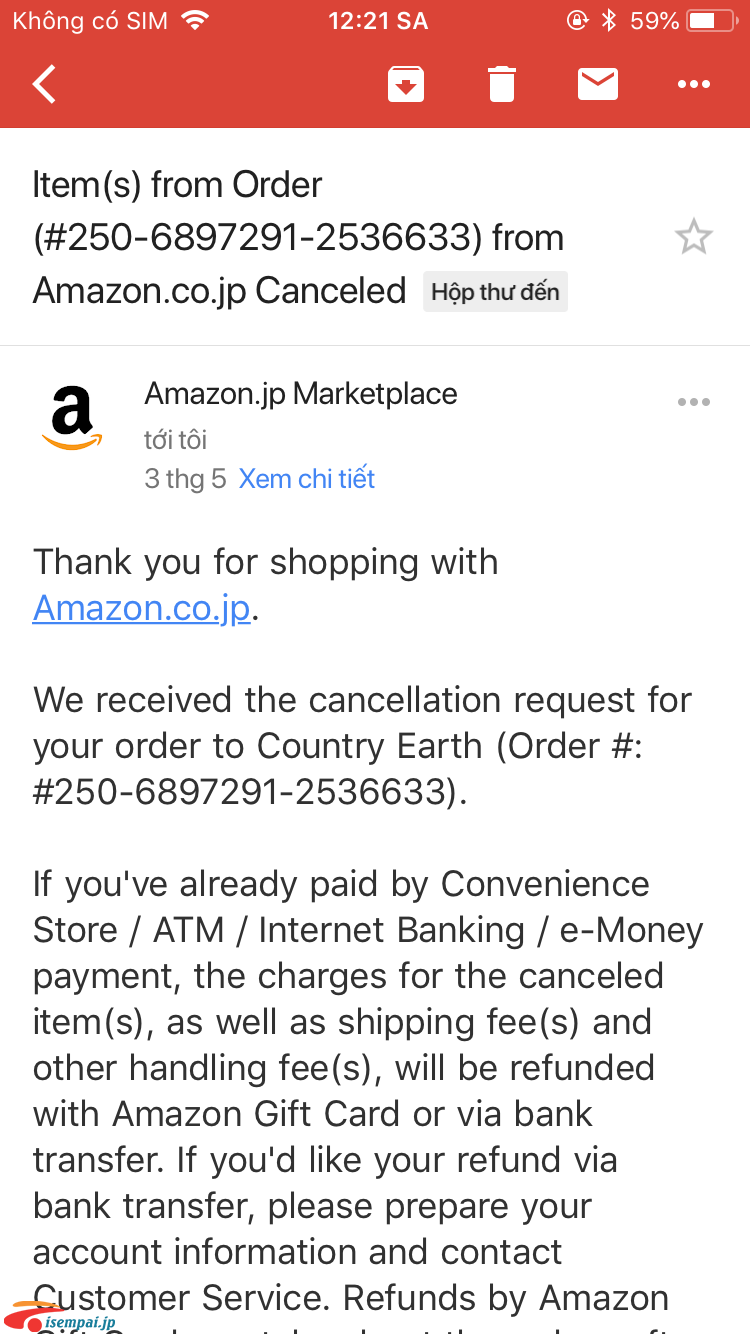Star this Amazon cancellation email
Screen dimensions: 750x1334
[x=693, y=238]
